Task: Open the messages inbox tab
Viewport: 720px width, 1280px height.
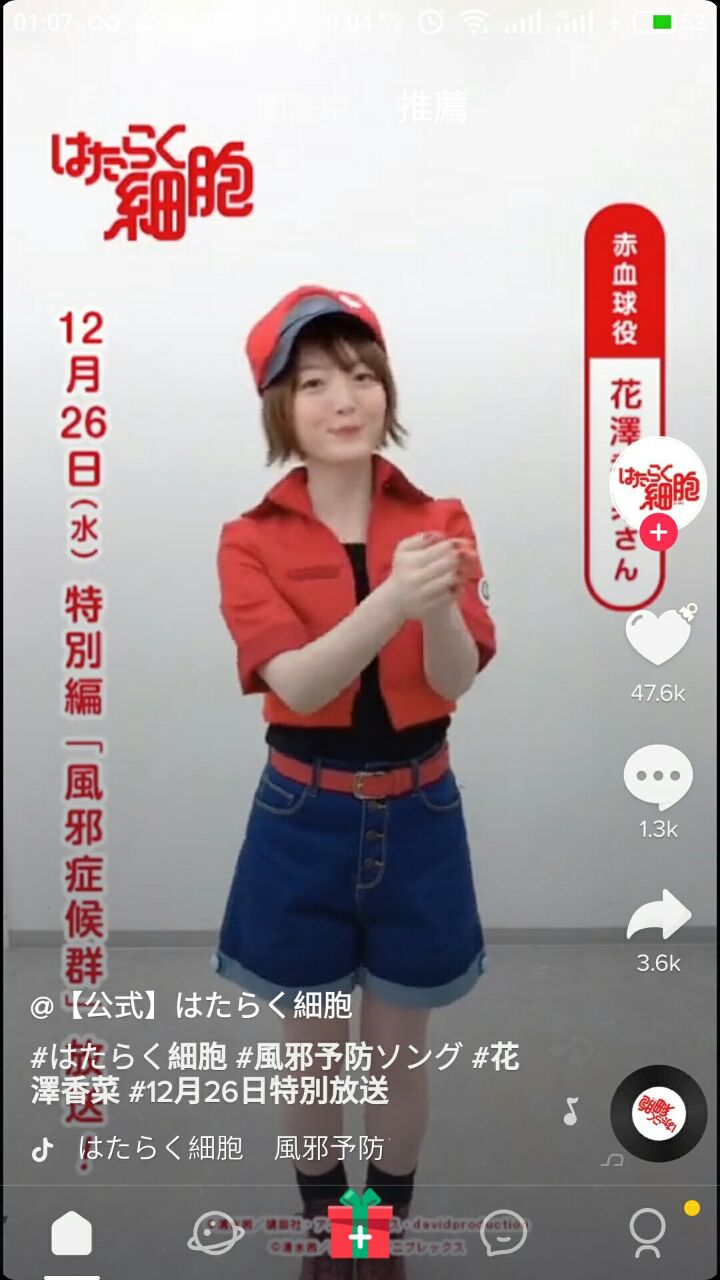Action: (503, 1234)
